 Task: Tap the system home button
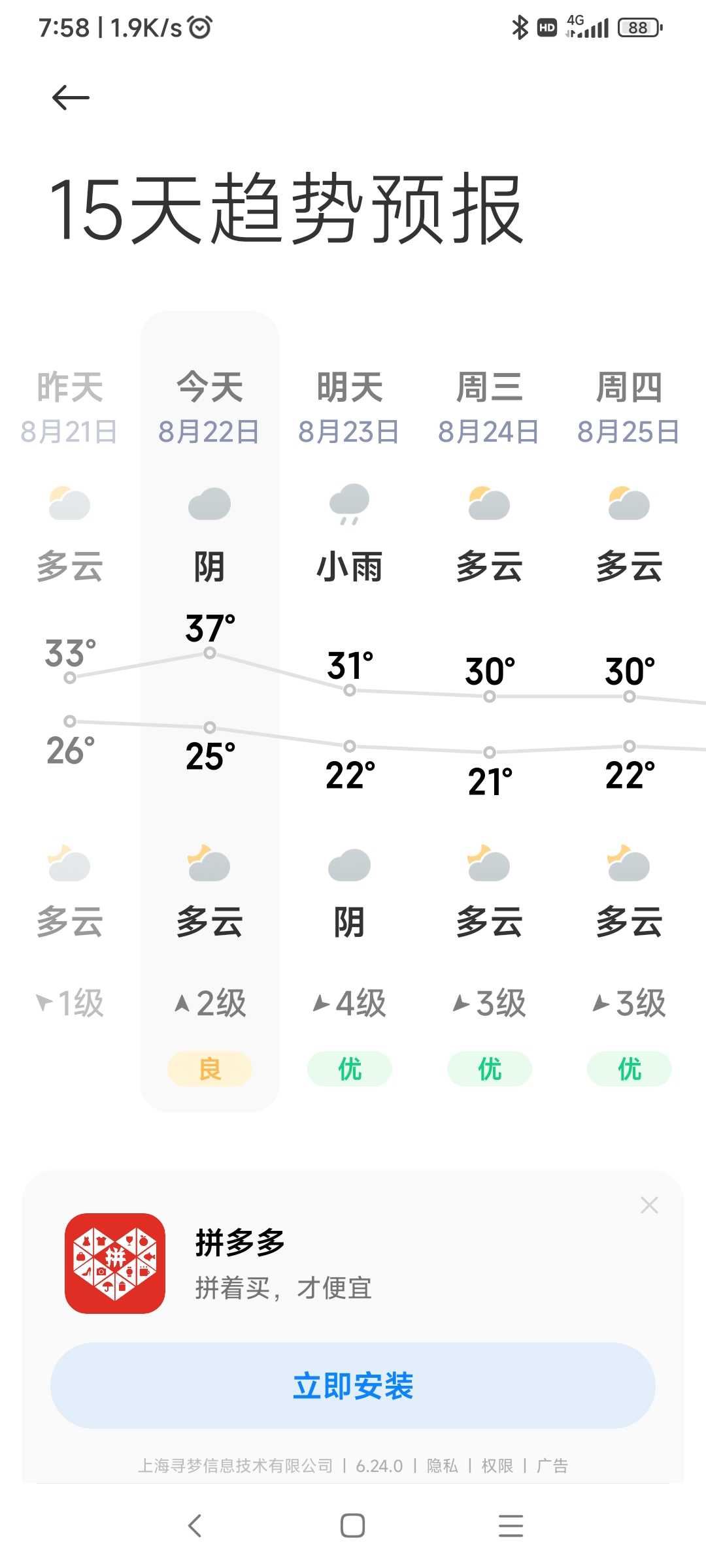353,1526
